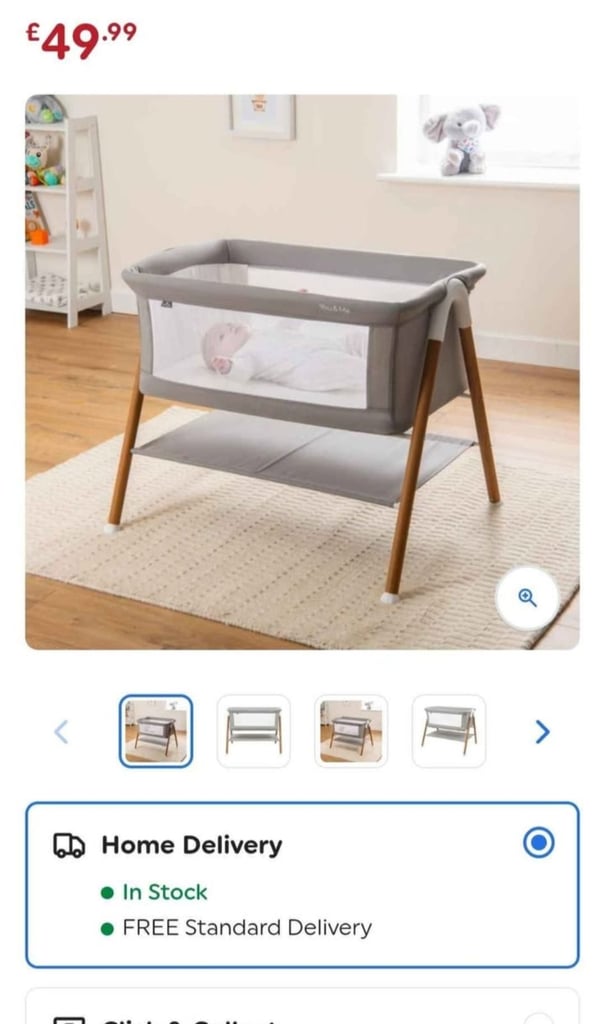This screenshot has height=1024, width=605.
Task: Show the next gallery thumbnails with the right arrow
Action: click(x=542, y=731)
